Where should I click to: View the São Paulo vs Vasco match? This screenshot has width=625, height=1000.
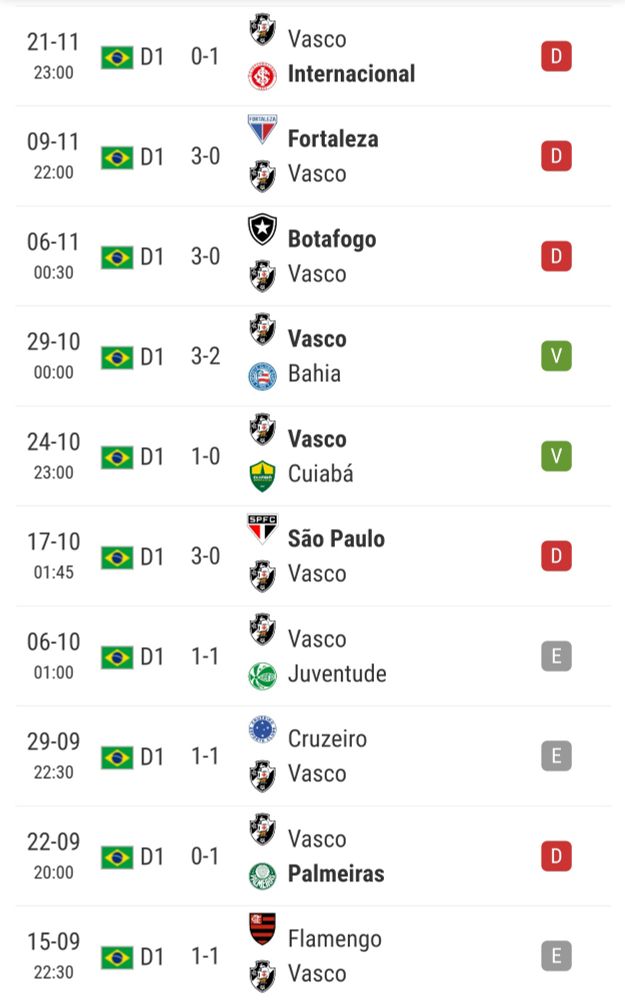(x=312, y=556)
